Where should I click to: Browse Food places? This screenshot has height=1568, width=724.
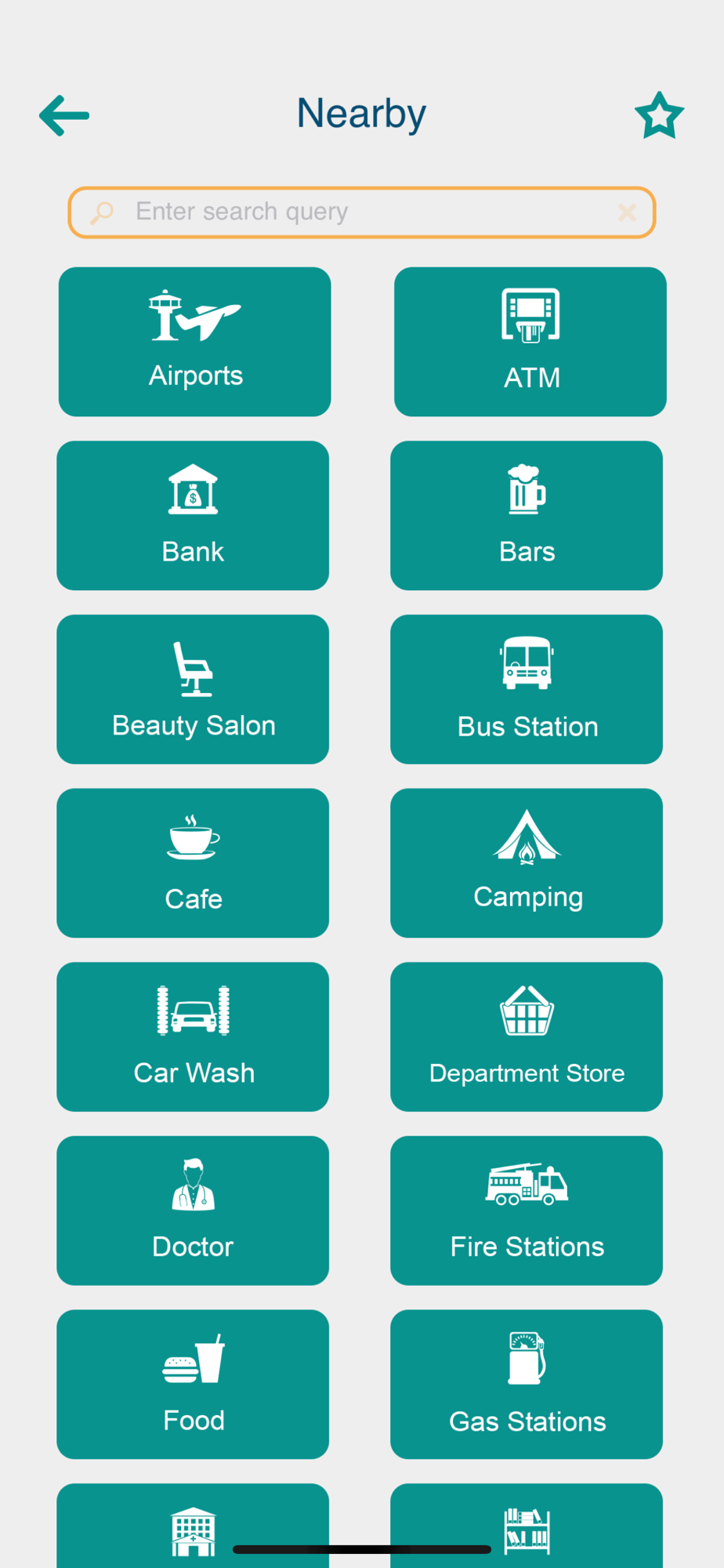[193, 1385]
